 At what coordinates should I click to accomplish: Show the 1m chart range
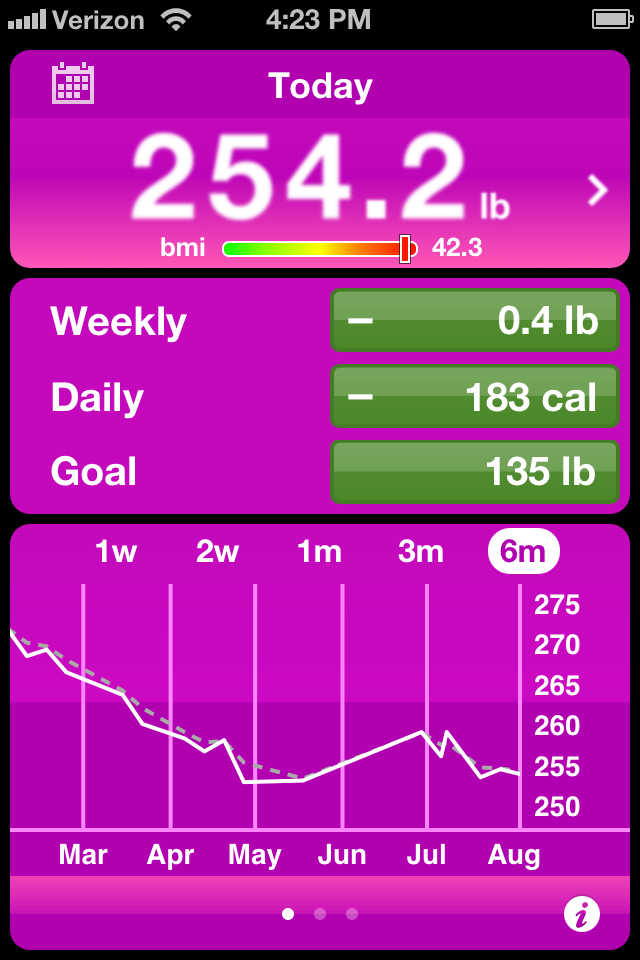coord(319,551)
